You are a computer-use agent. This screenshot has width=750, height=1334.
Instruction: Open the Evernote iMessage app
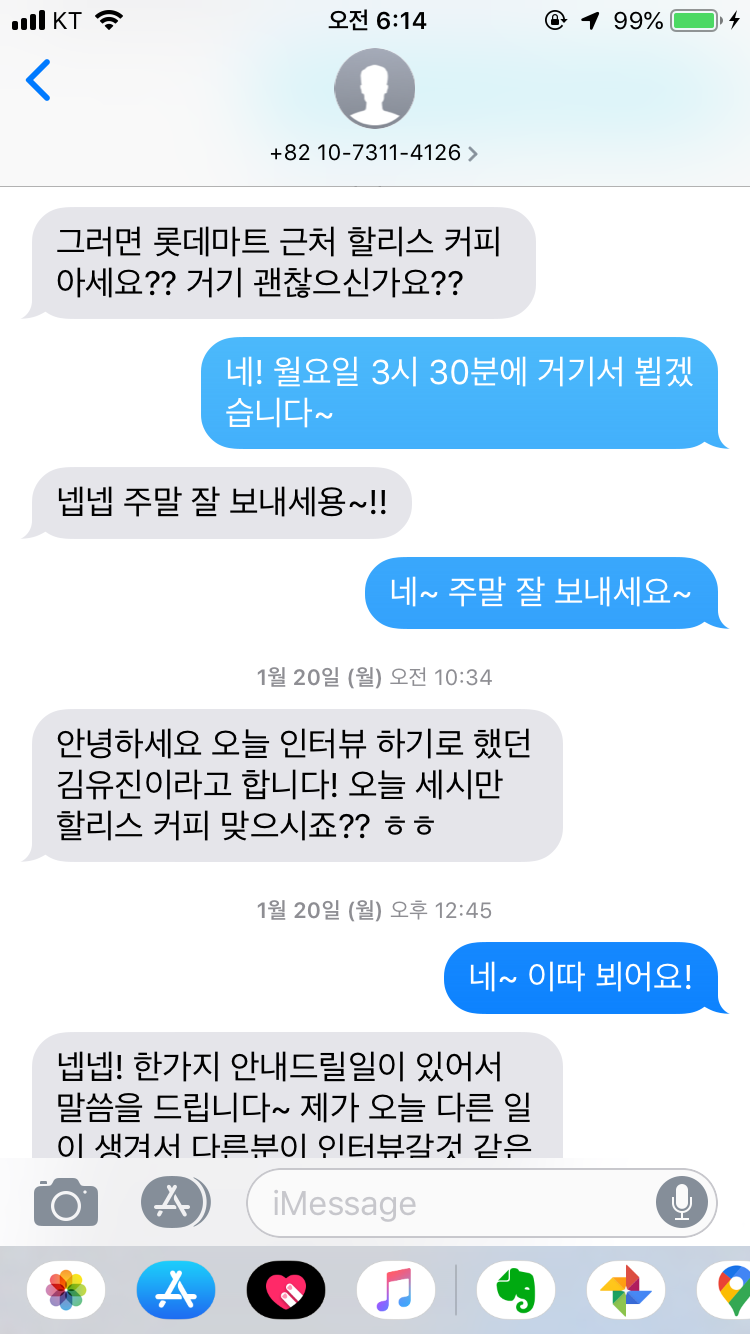click(x=516, y=1290)
